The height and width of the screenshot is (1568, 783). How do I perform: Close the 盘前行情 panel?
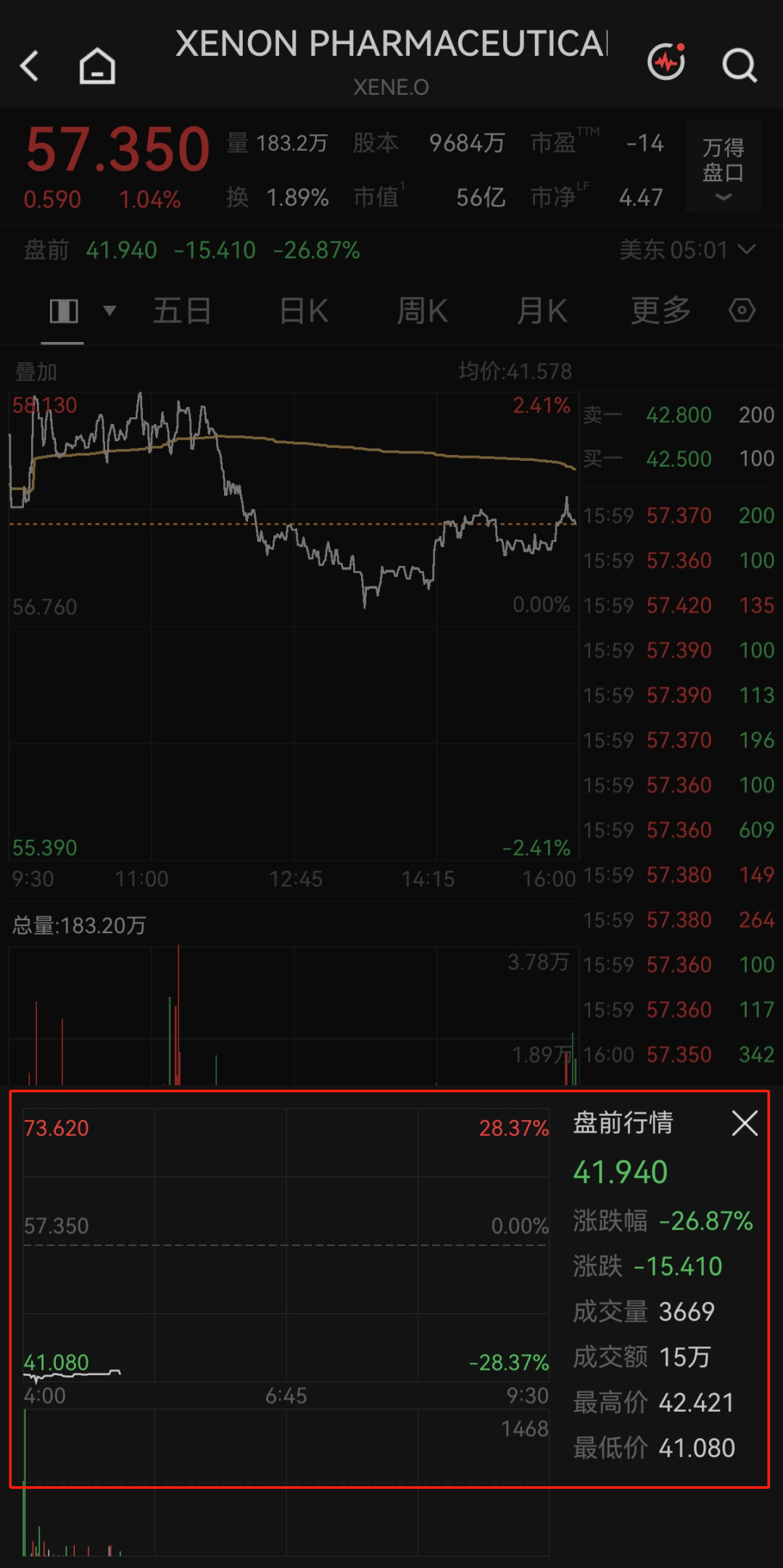pyautogui.click(x=745, y=1123)
